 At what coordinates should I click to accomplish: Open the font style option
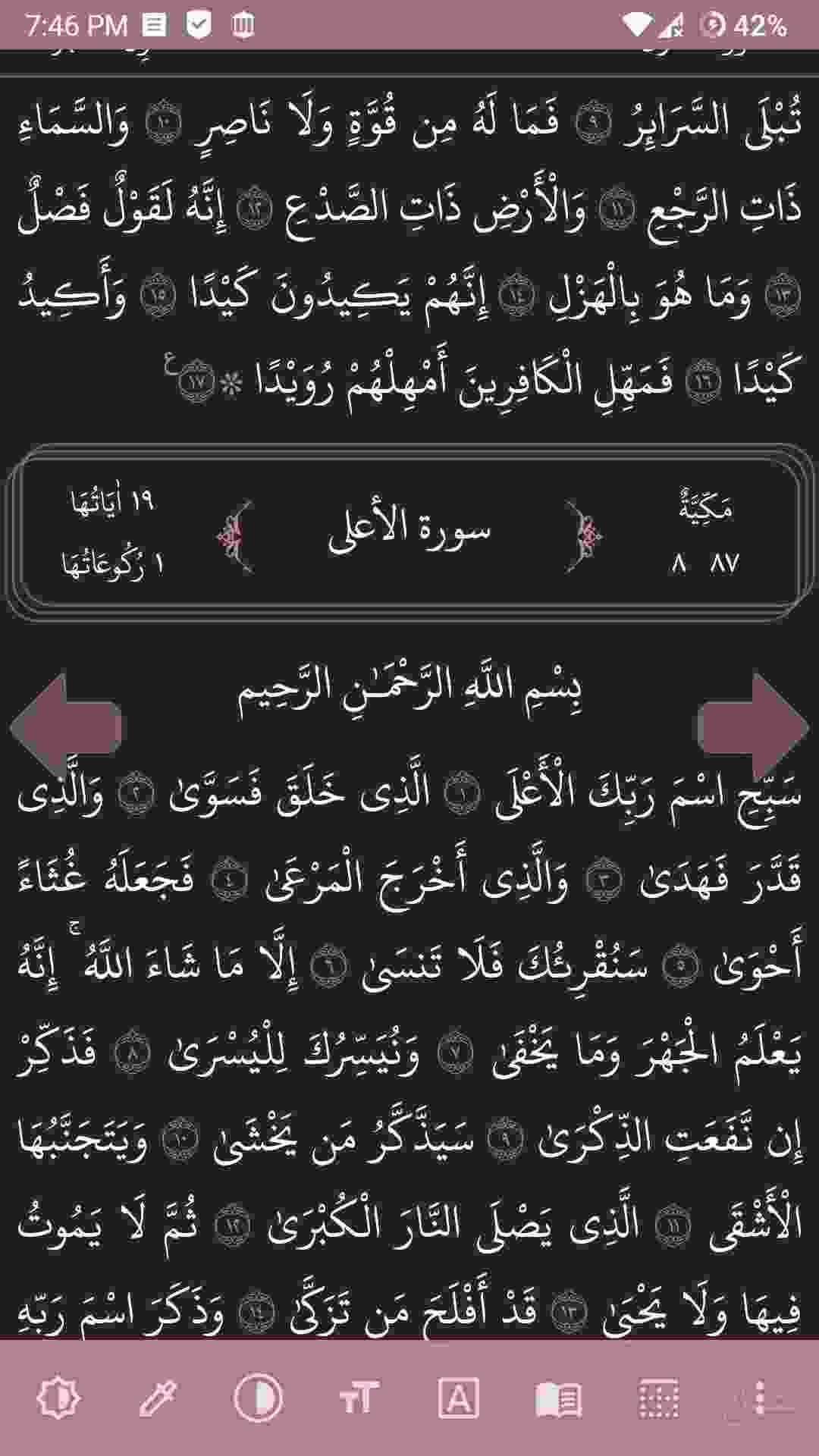(458, 1397)
